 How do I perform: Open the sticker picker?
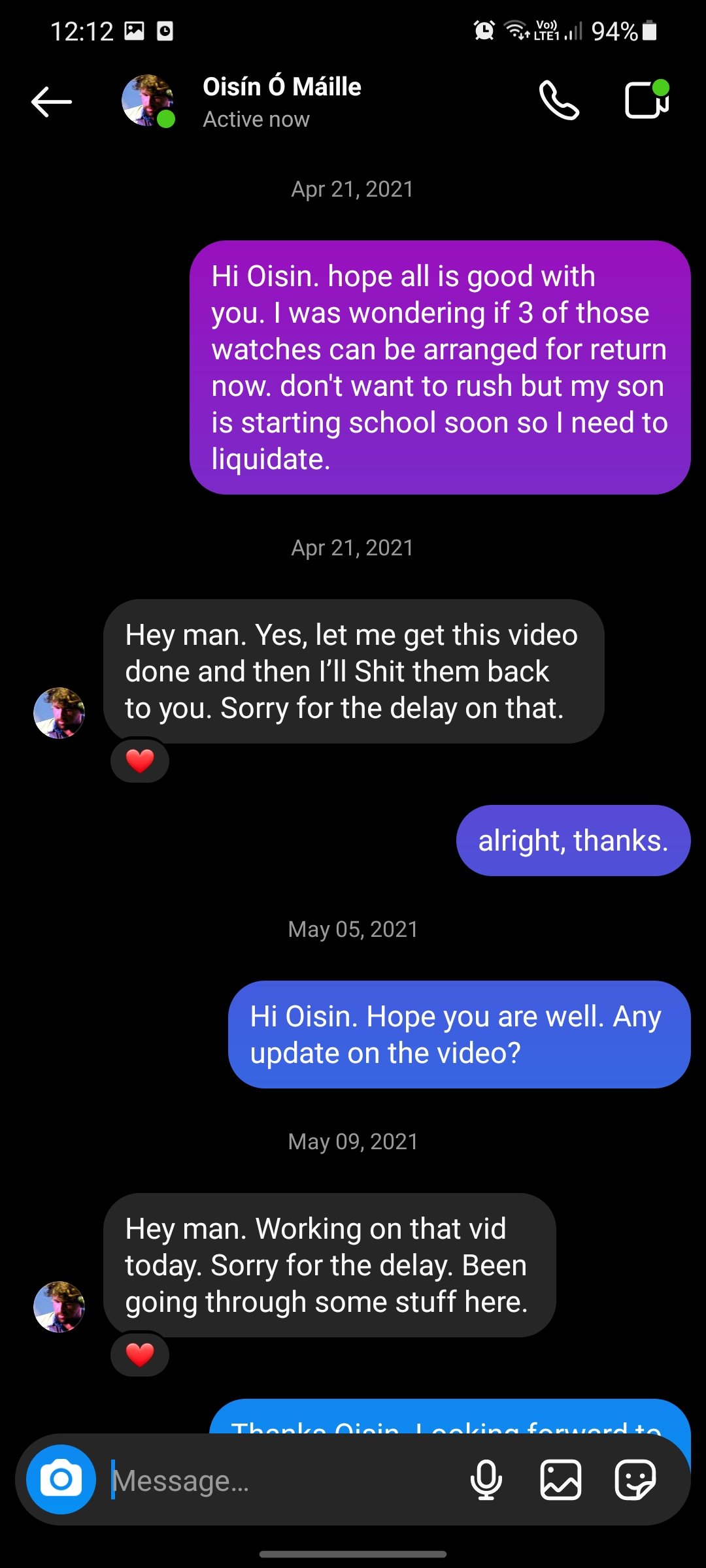(x=635, y=1480)
